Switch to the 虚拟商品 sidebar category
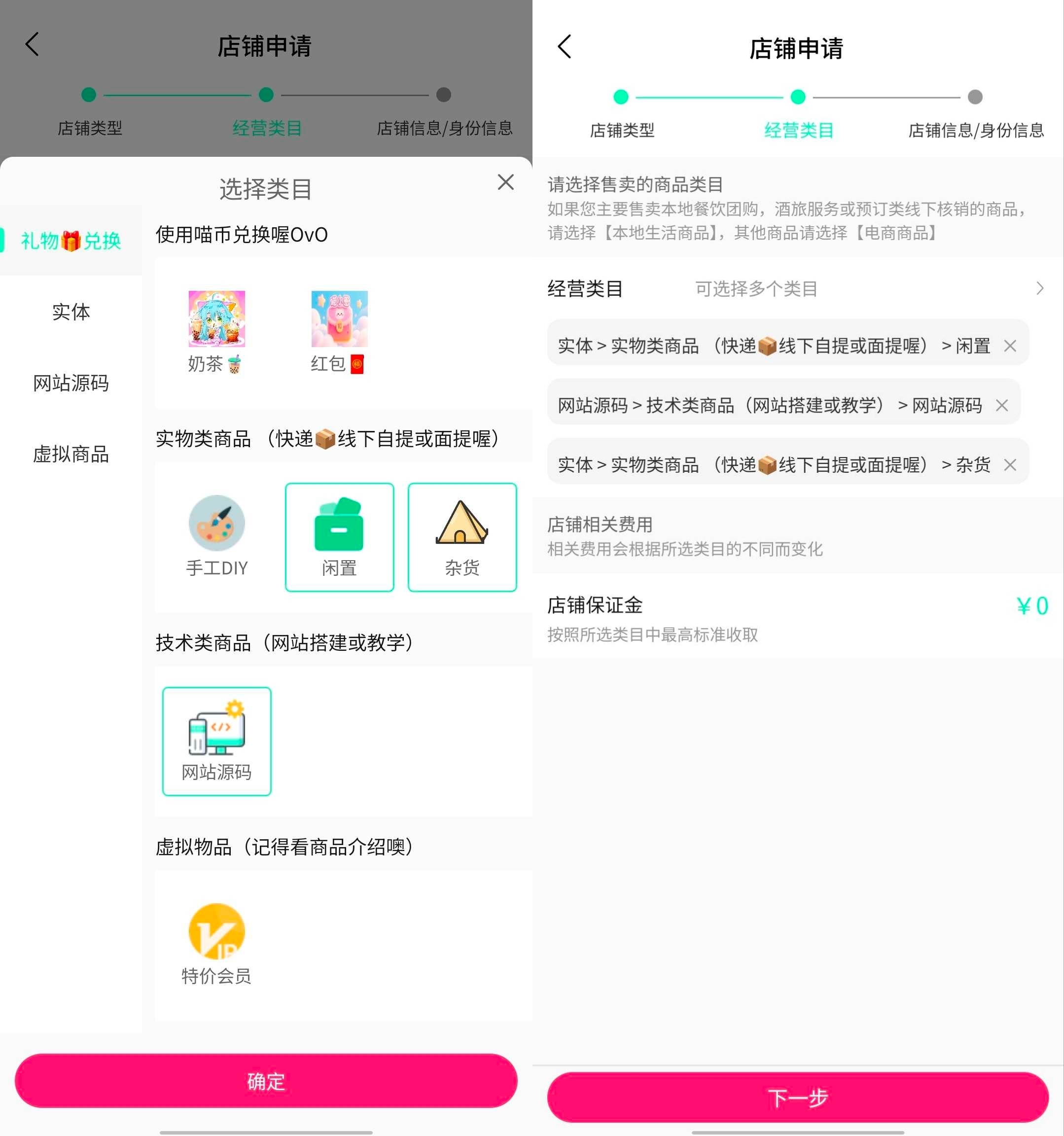The width and height of the screenshot is (1064, 1136). point(71,454)
